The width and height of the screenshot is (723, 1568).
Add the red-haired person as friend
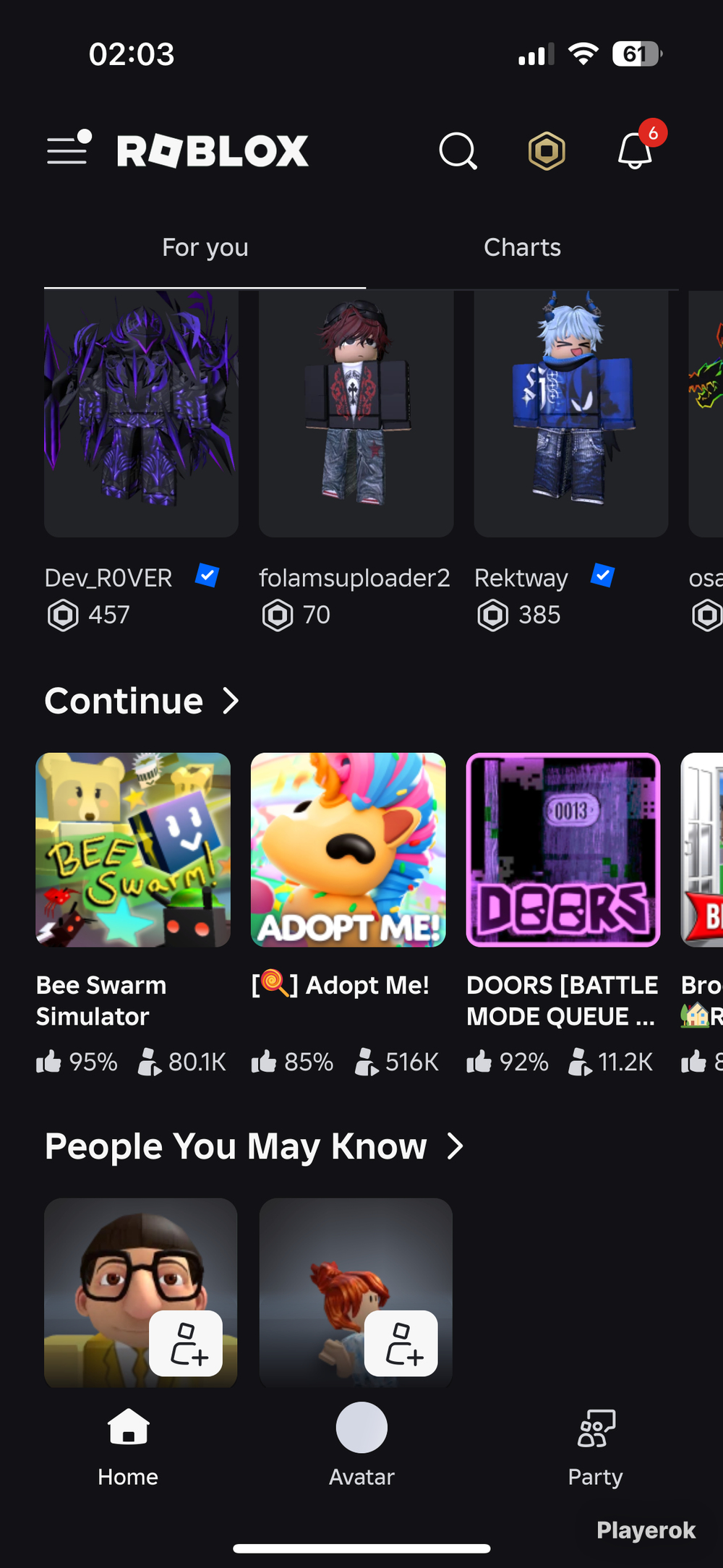coord(401,1343)
